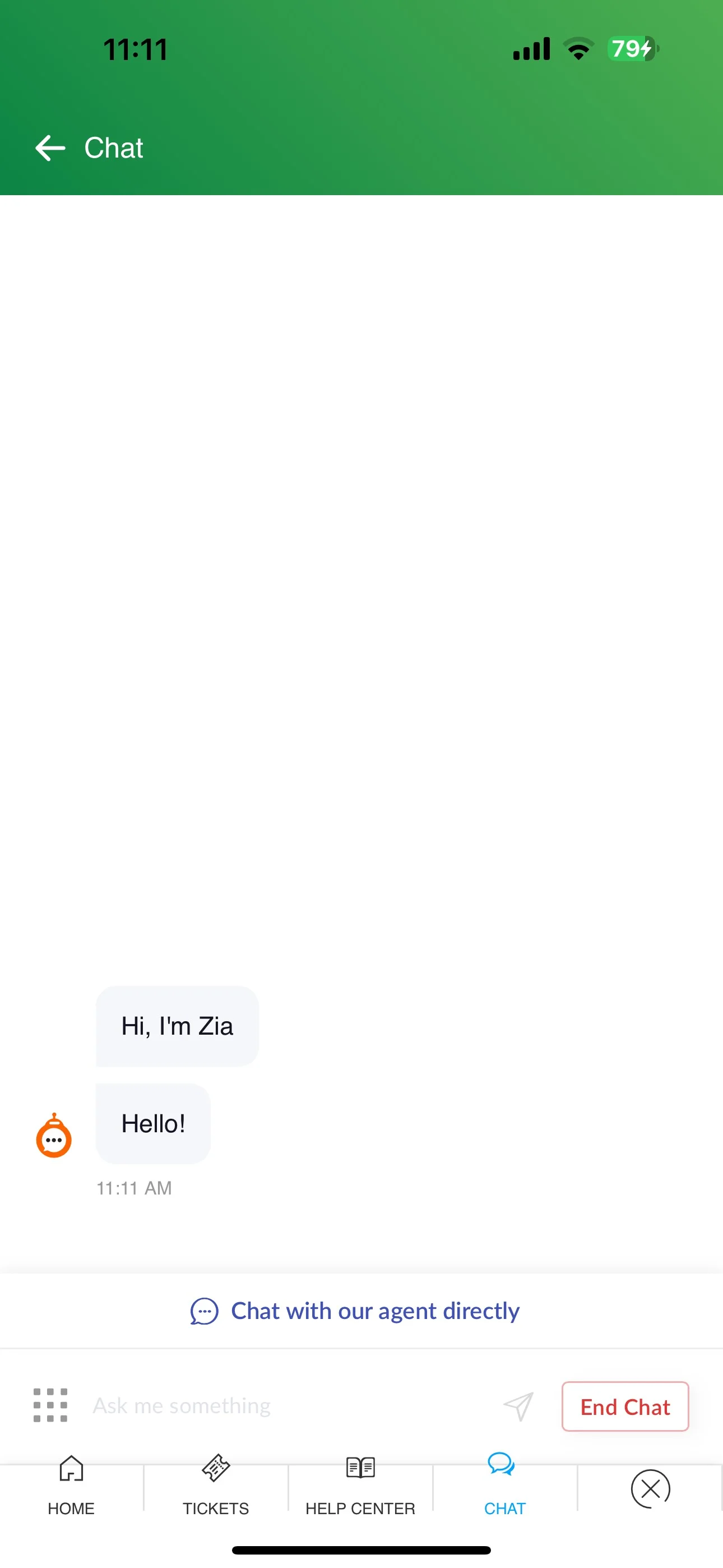End the chat session
This screenshot has width=723, height=1568.
(625, 1406)
